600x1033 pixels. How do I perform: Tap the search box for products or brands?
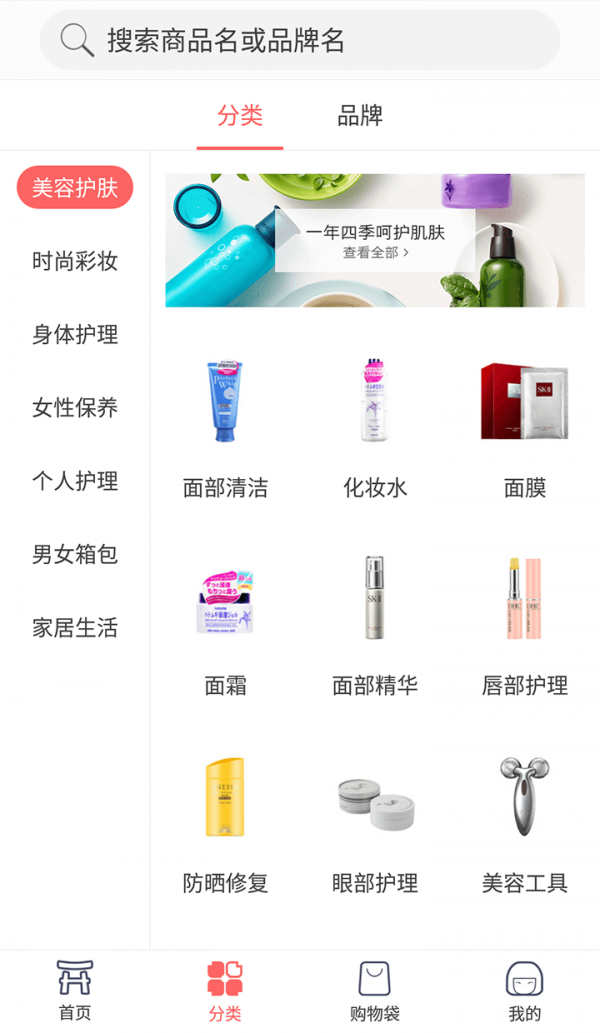[x=300, y=41]
